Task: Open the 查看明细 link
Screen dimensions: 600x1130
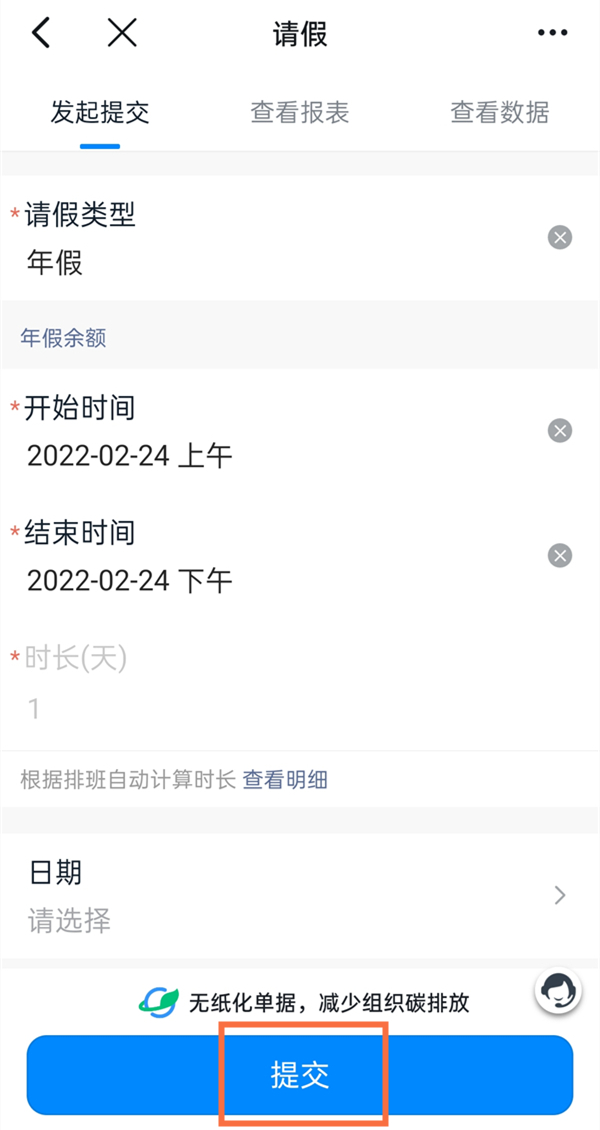Action: click(285, 780)
